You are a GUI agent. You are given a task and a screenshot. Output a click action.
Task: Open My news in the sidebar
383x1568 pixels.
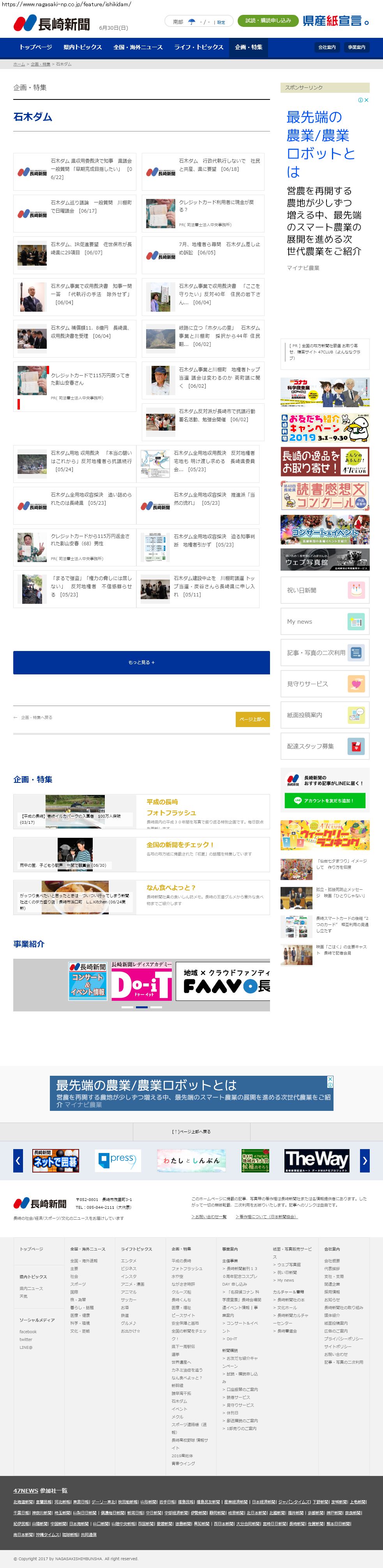(325, 621)
